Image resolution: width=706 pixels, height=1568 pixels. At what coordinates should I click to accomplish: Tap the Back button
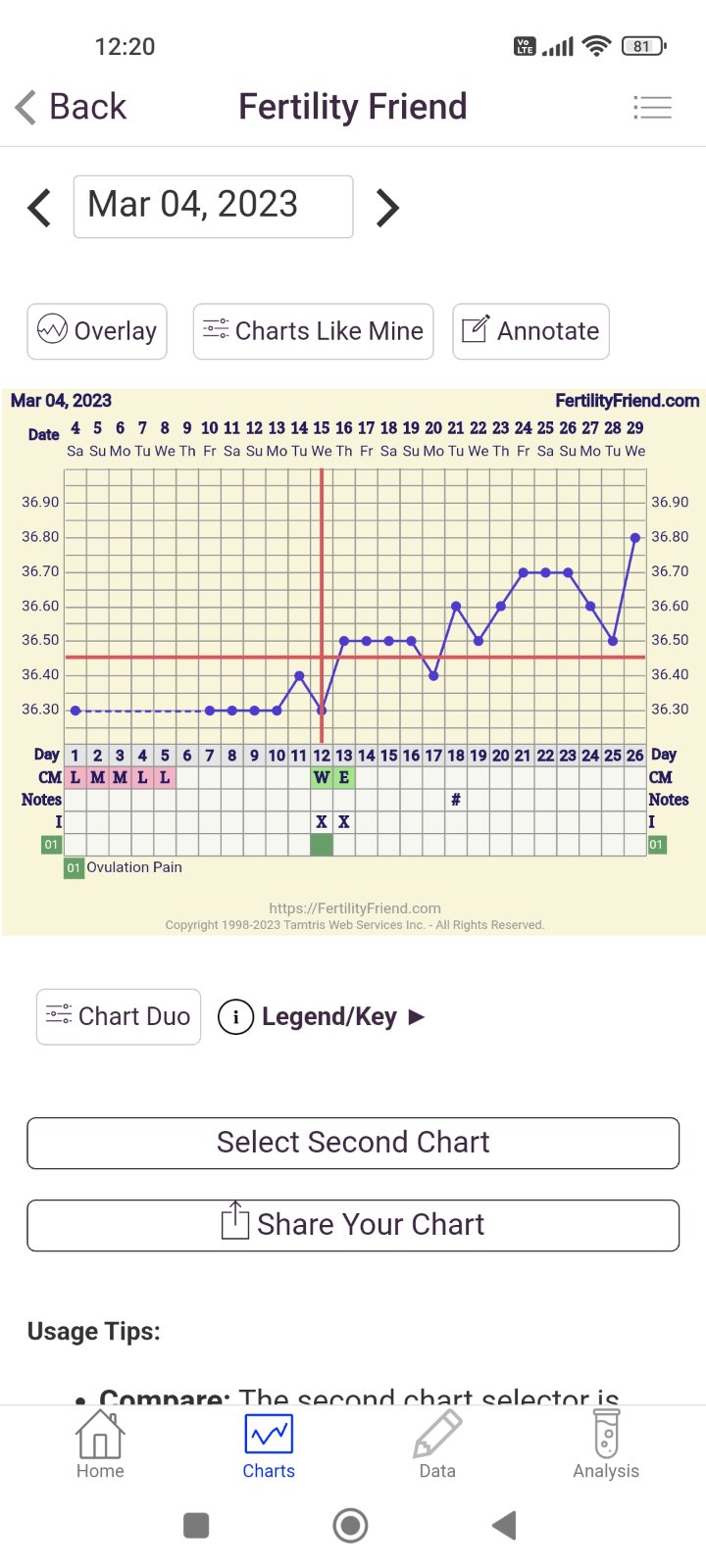[72, 107]
